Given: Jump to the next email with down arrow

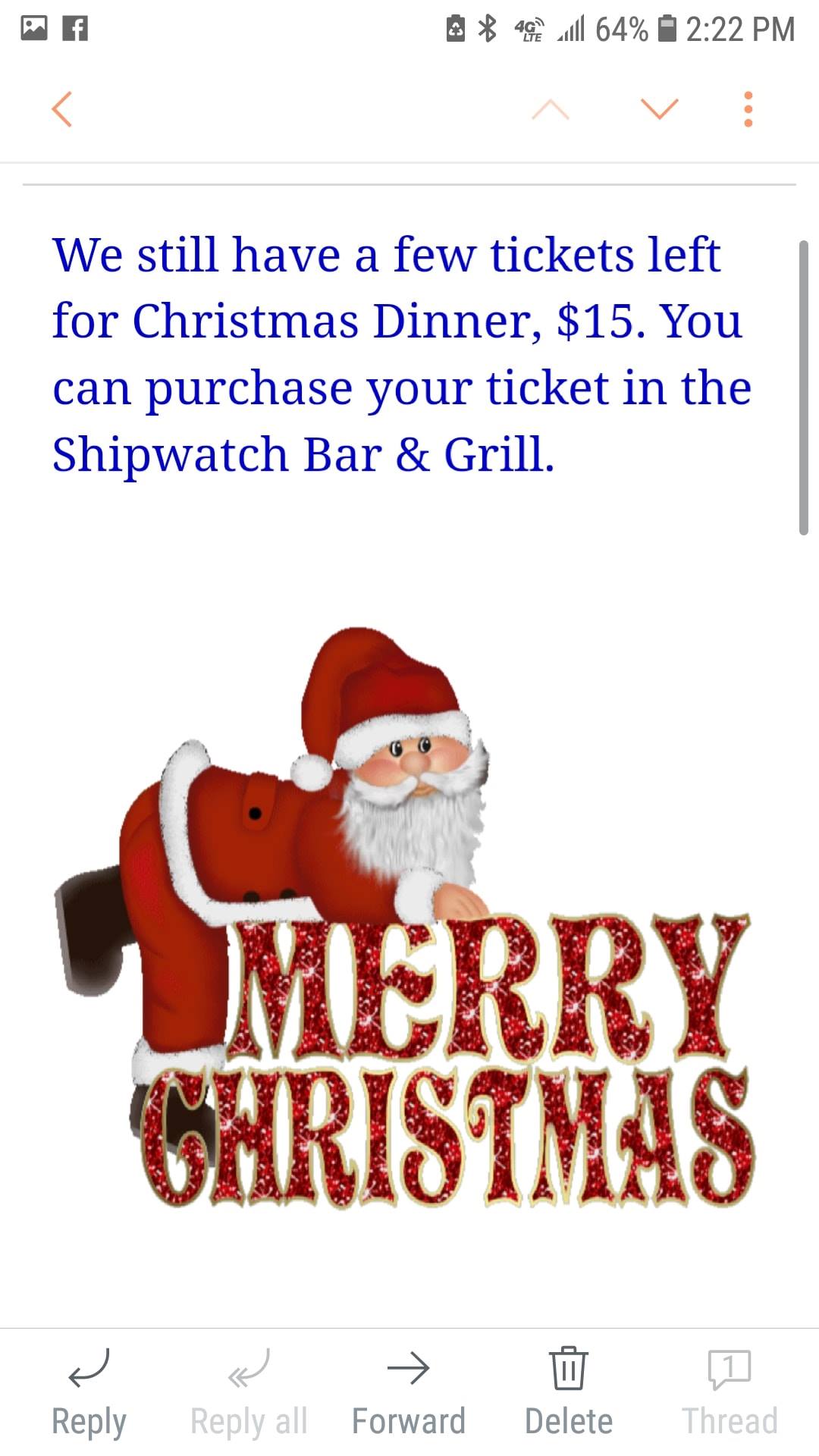Looking at the screenshot, I should tap(659, 109).
